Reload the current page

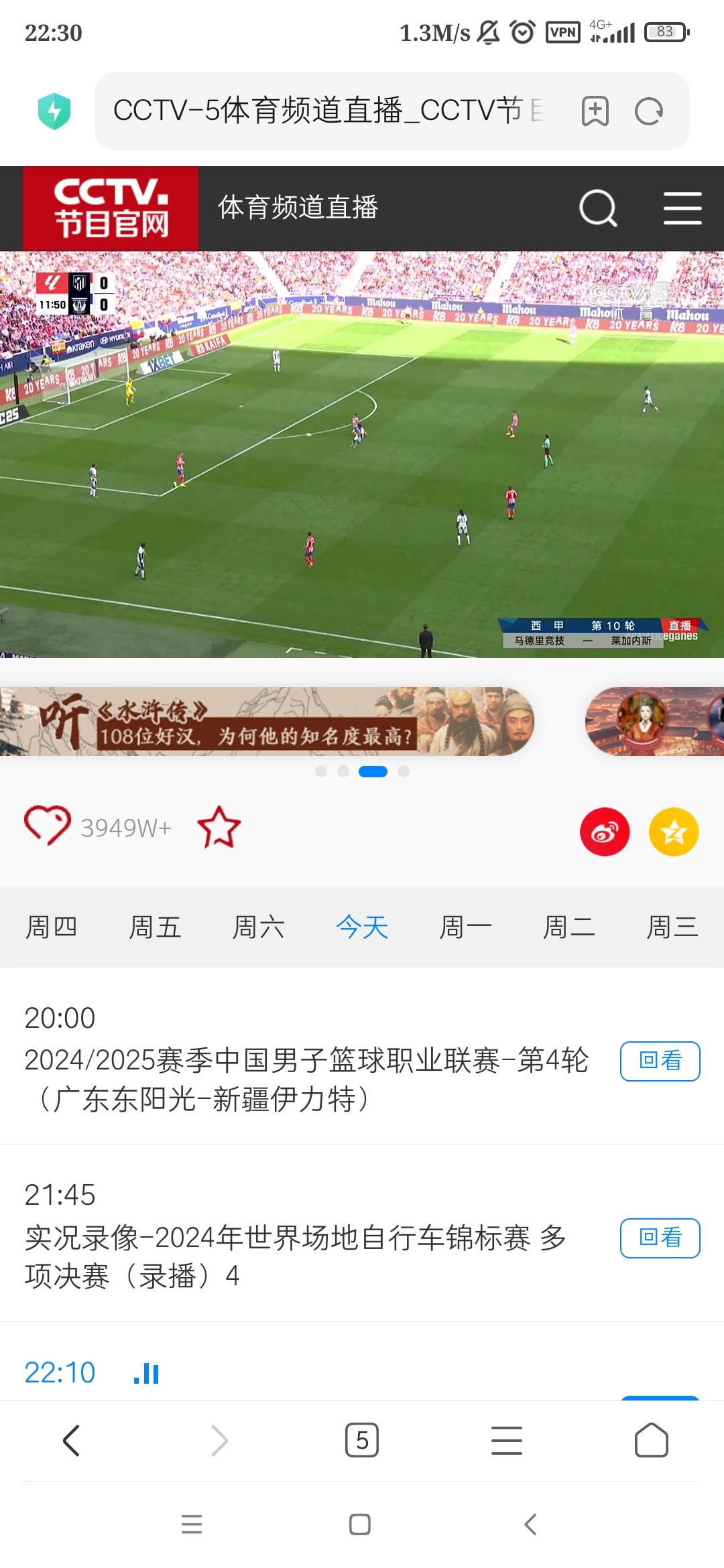pyautogui.click(x=648, y=111)
